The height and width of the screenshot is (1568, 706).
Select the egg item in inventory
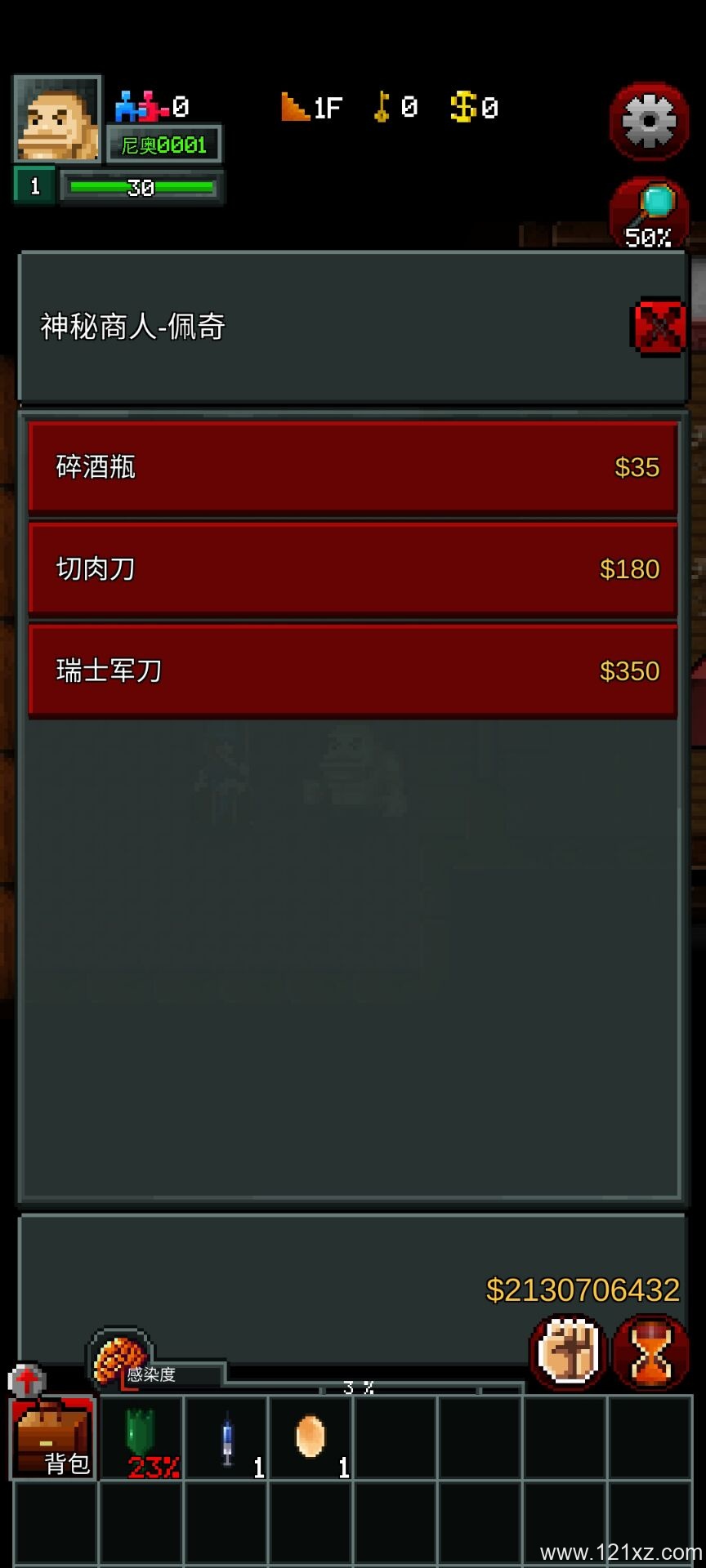[x=311, y=1437]
